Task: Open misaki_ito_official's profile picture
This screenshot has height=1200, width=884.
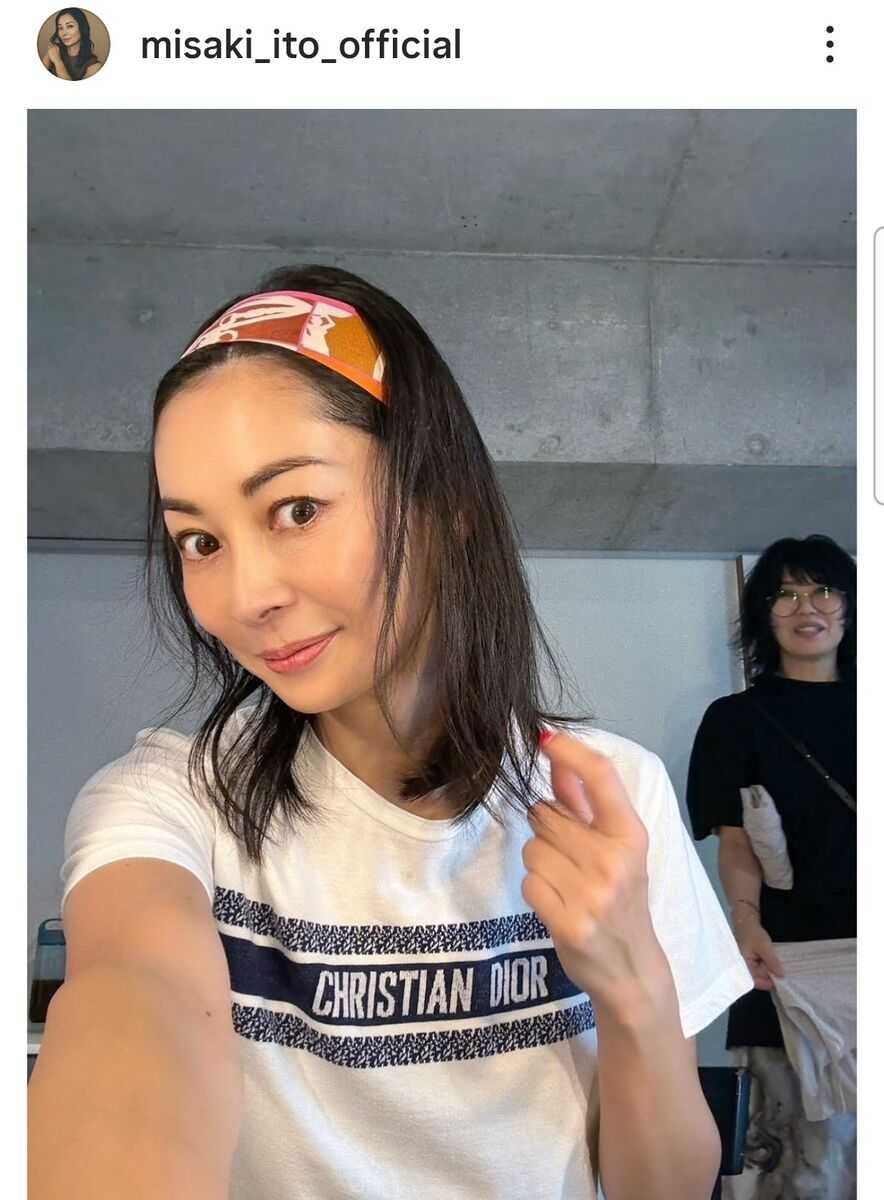Action: click(73, 44)
